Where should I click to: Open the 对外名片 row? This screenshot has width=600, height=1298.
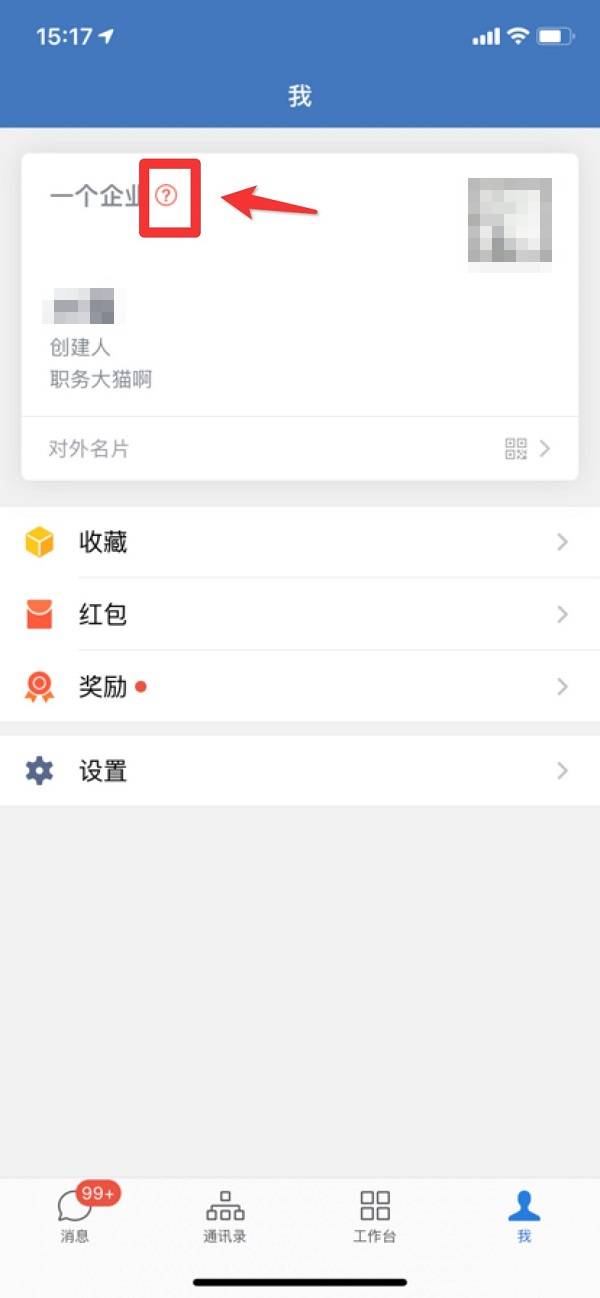299,449
